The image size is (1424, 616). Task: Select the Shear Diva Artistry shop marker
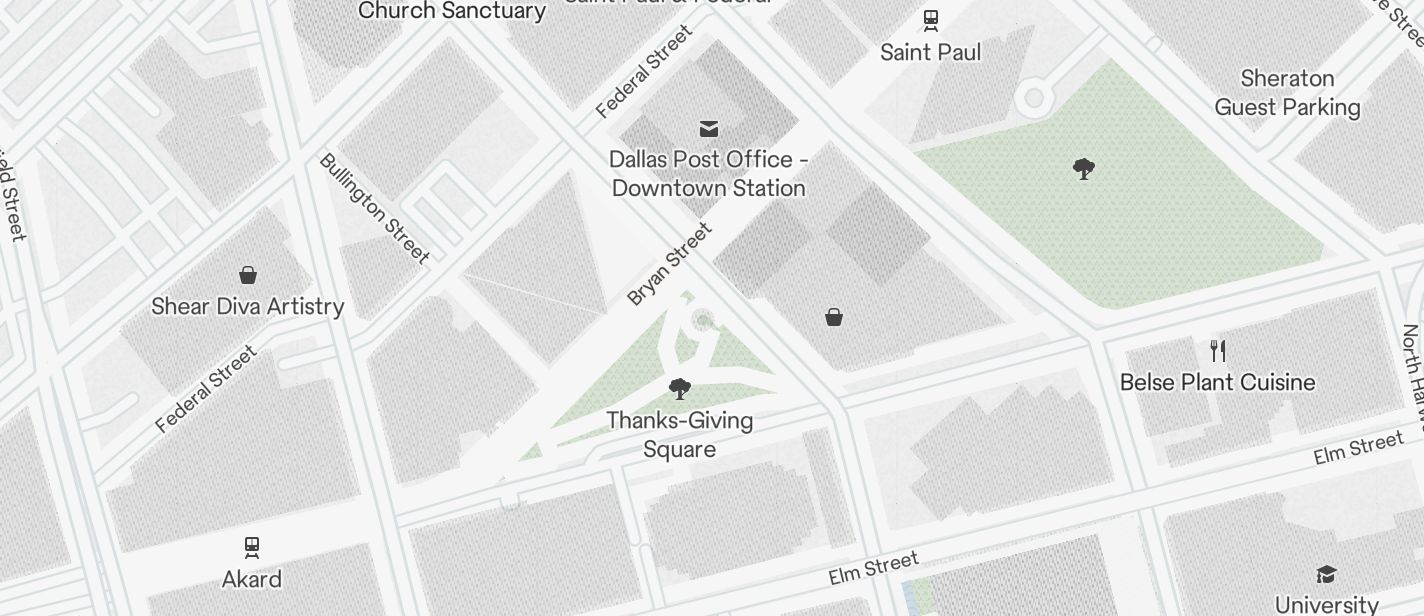click(248, 275)
